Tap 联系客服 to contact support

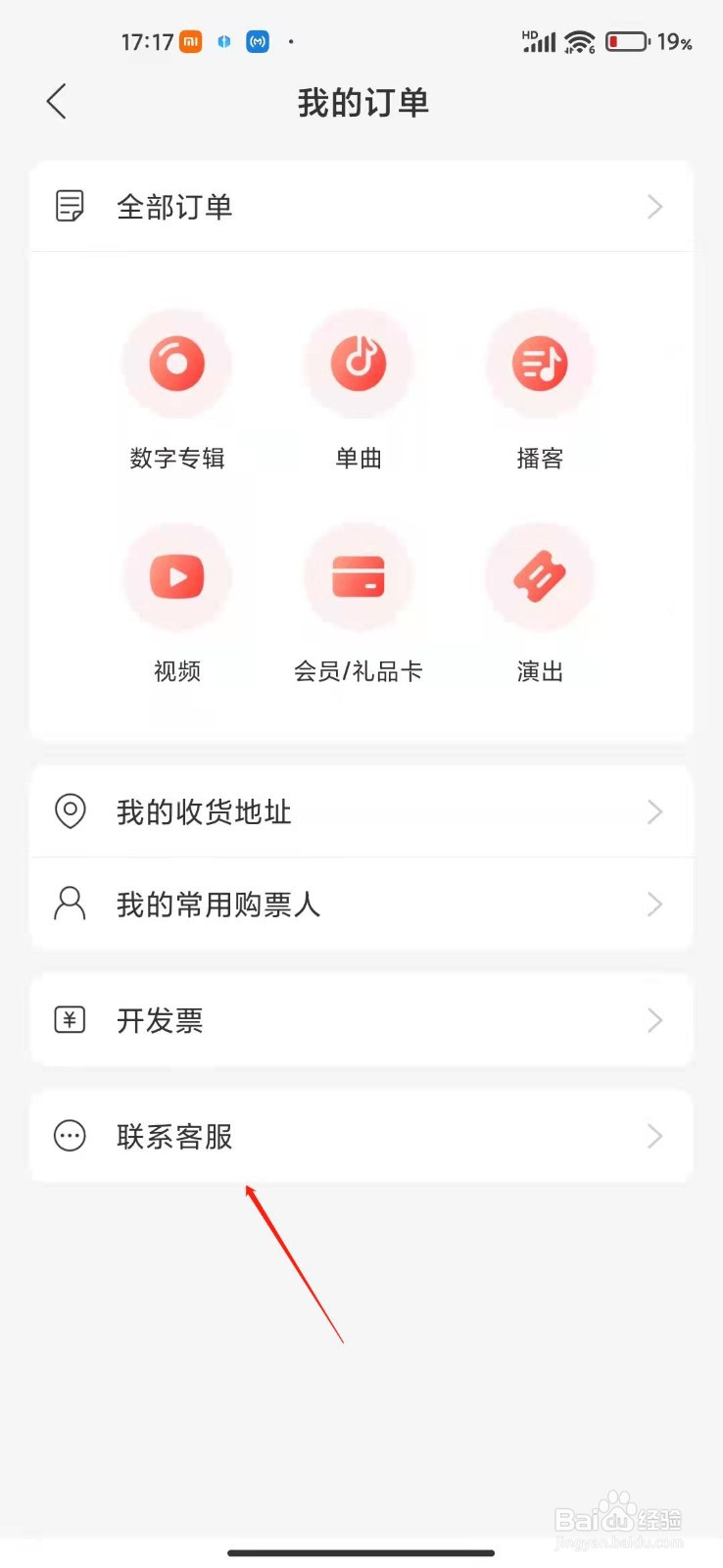pos(361,1136)
